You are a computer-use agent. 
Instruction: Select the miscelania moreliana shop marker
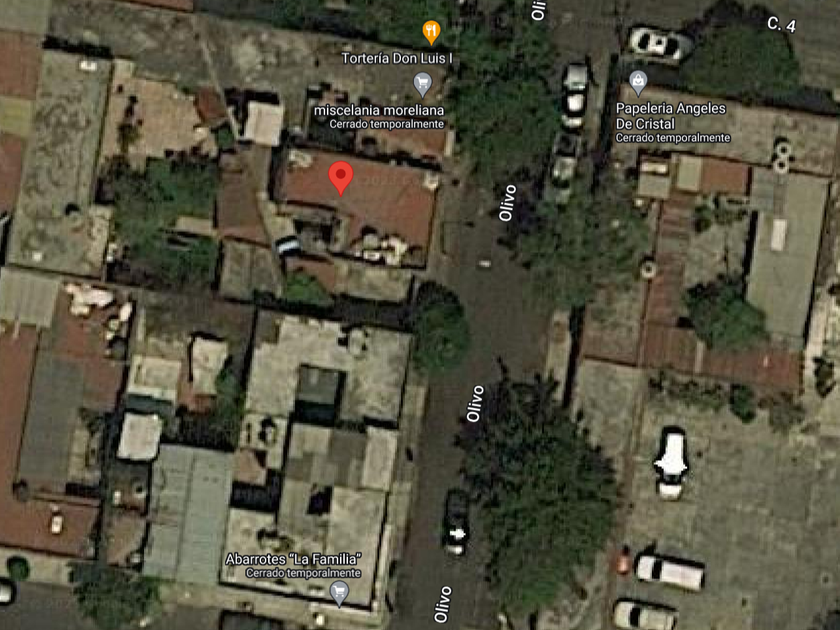(423, 84)
